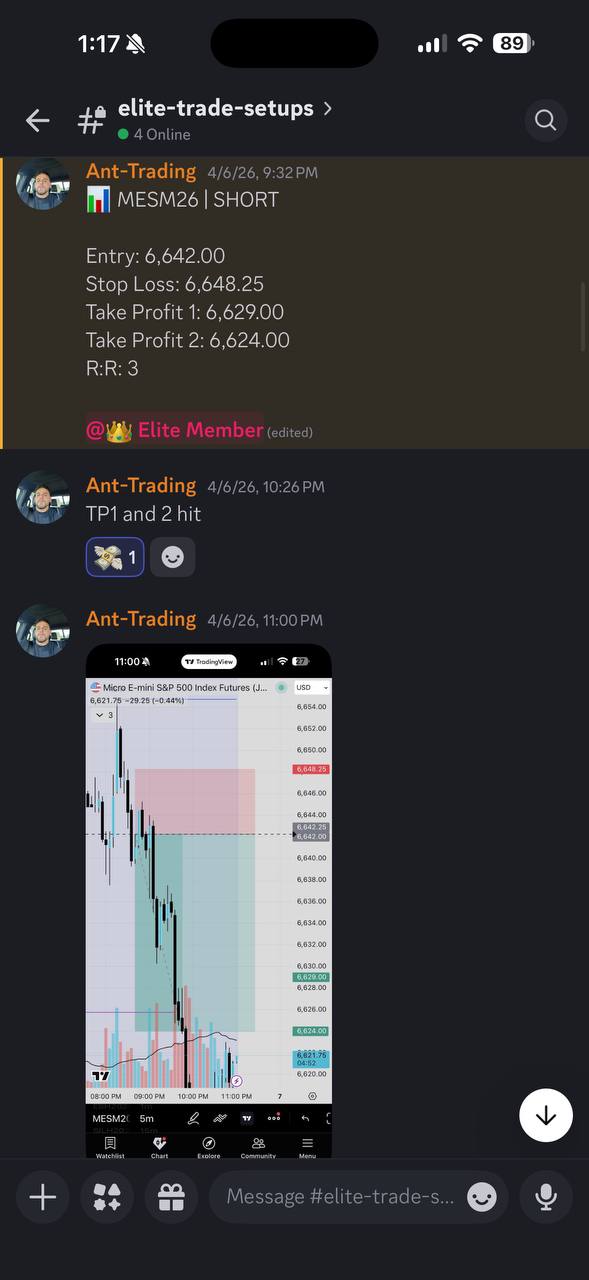Tap the Elite Member role mention
589x1280 pixels.
pos(175,430)
